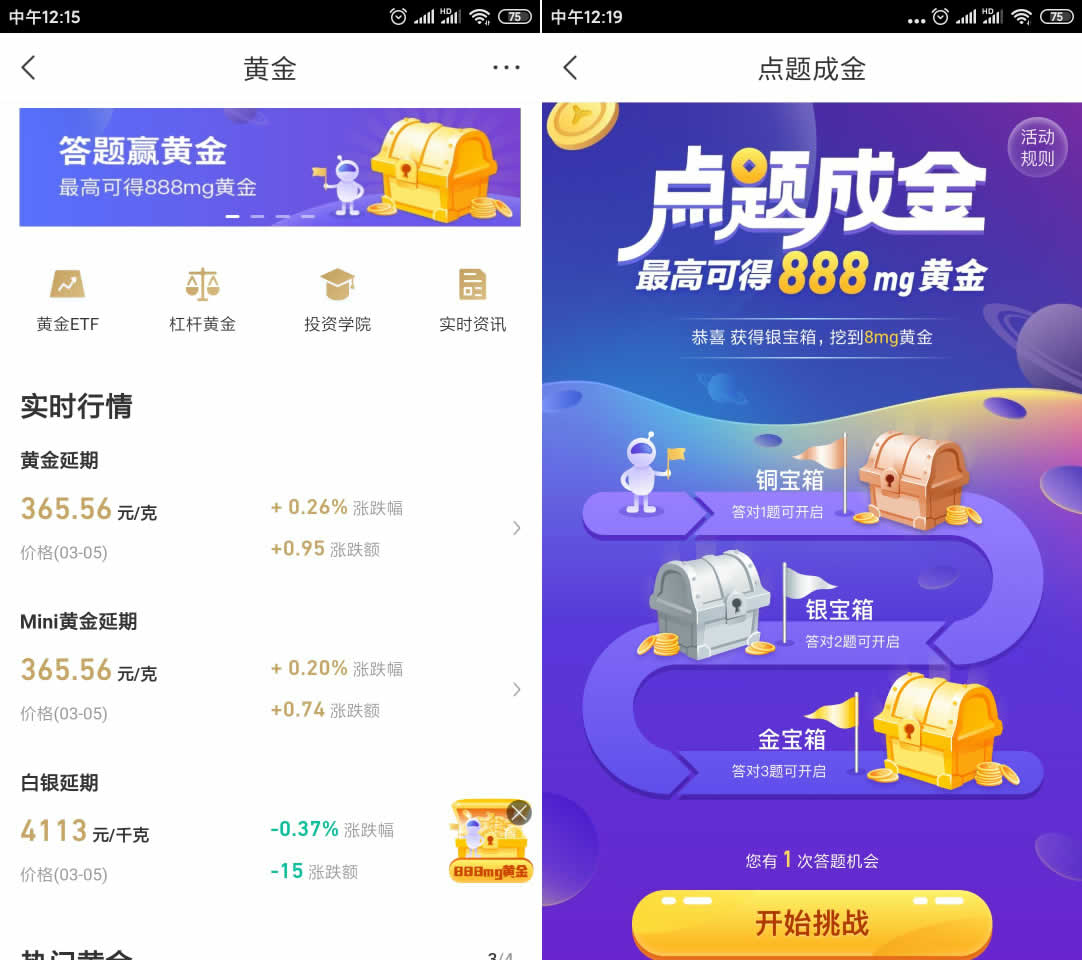1082x960 pixels.
Task: Tap 开始挑战 to start the quiz
Action: [x=811, y=922]
